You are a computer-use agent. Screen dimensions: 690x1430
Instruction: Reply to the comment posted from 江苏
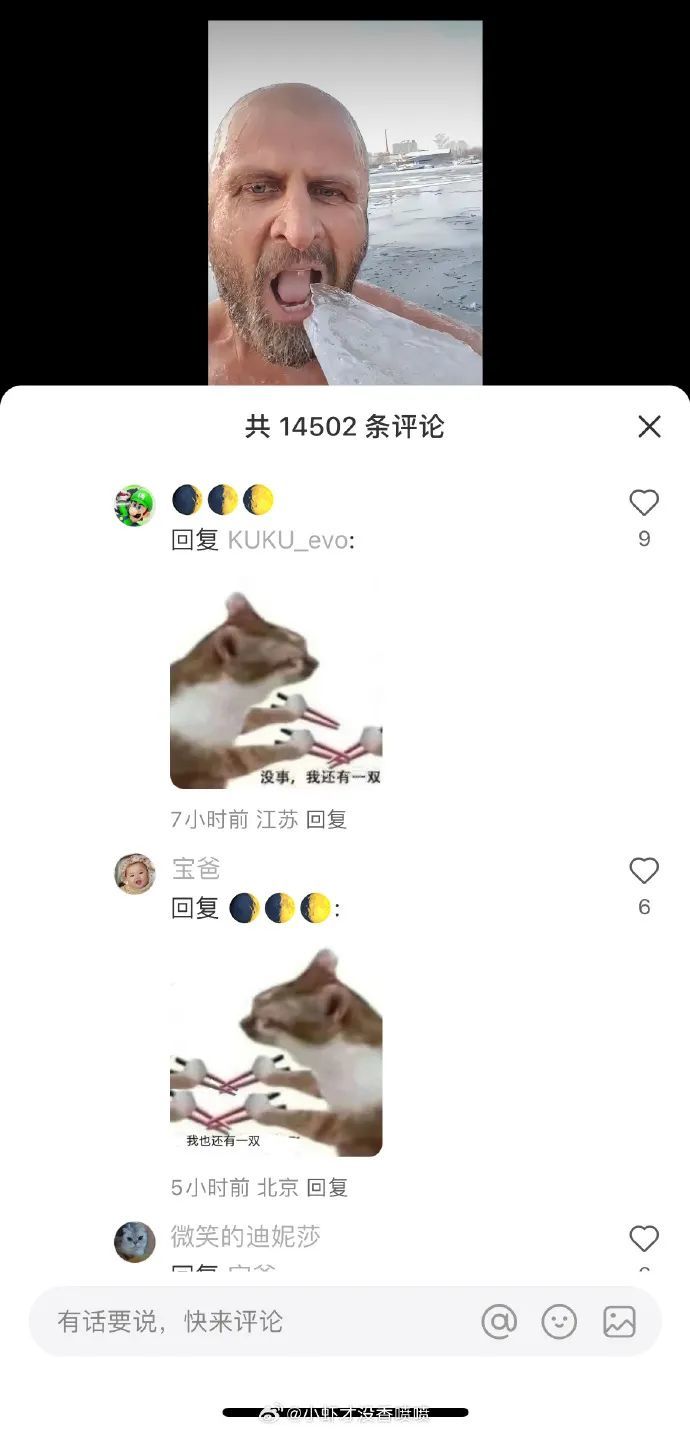point(326,820)
